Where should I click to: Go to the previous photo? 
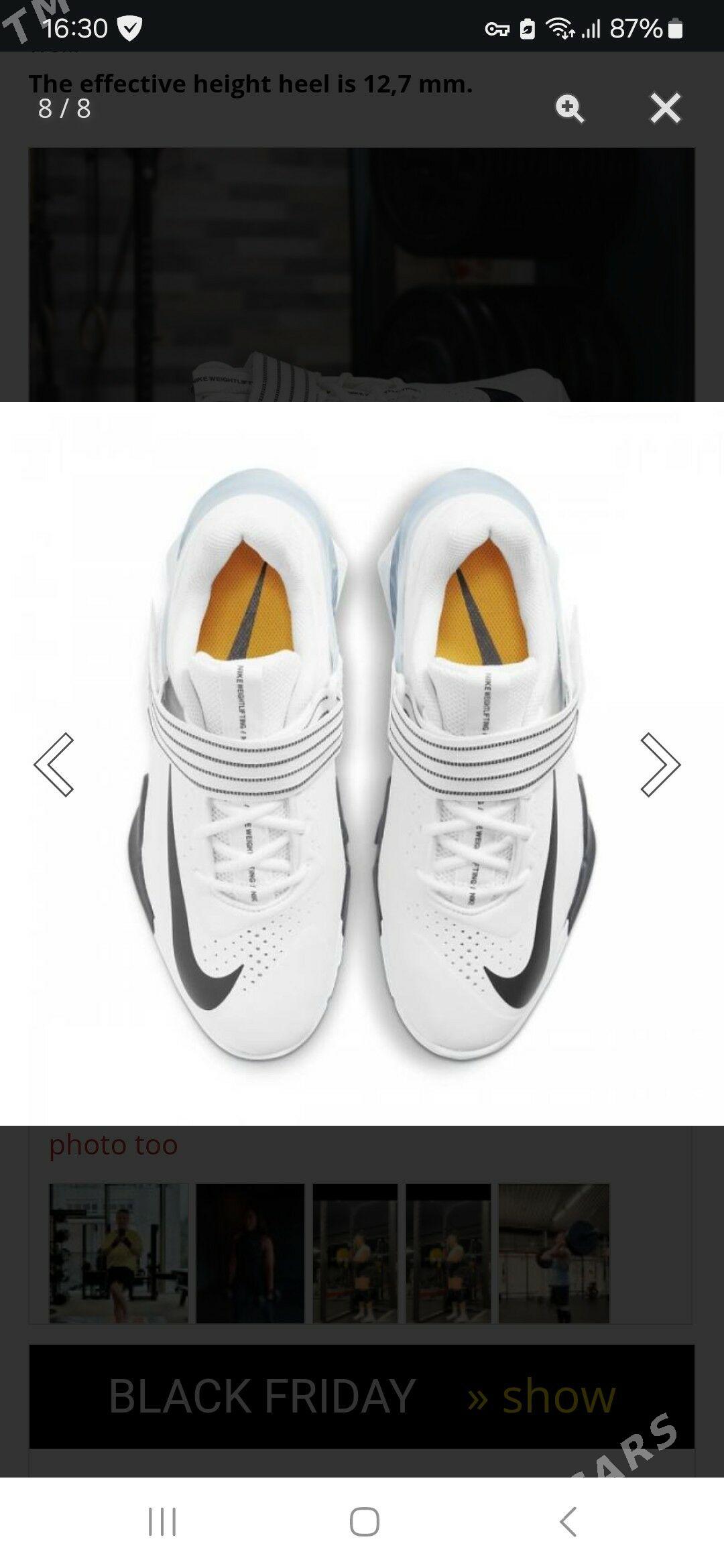(54, 765)
